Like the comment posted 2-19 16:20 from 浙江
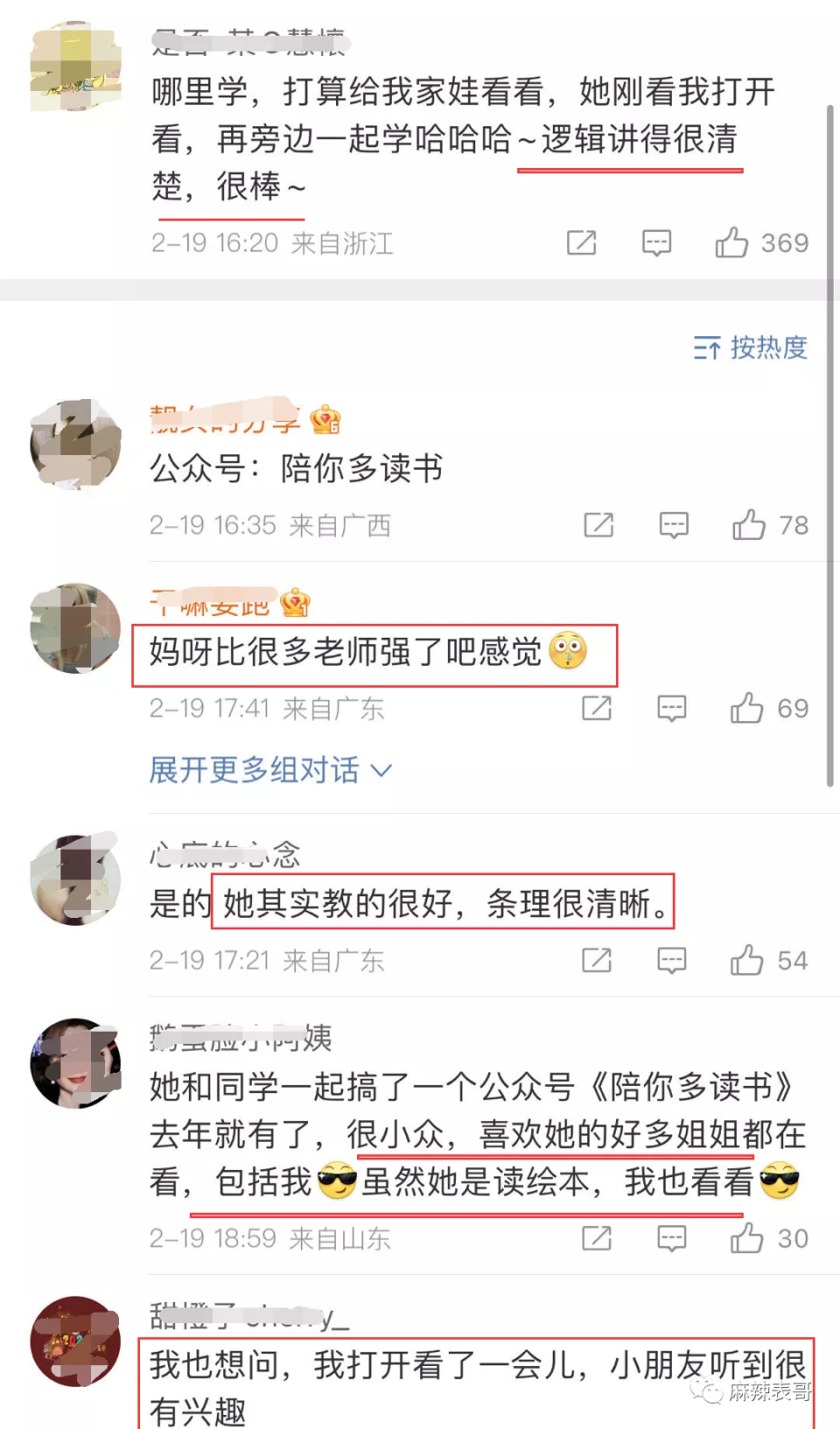 pos(732,242)
